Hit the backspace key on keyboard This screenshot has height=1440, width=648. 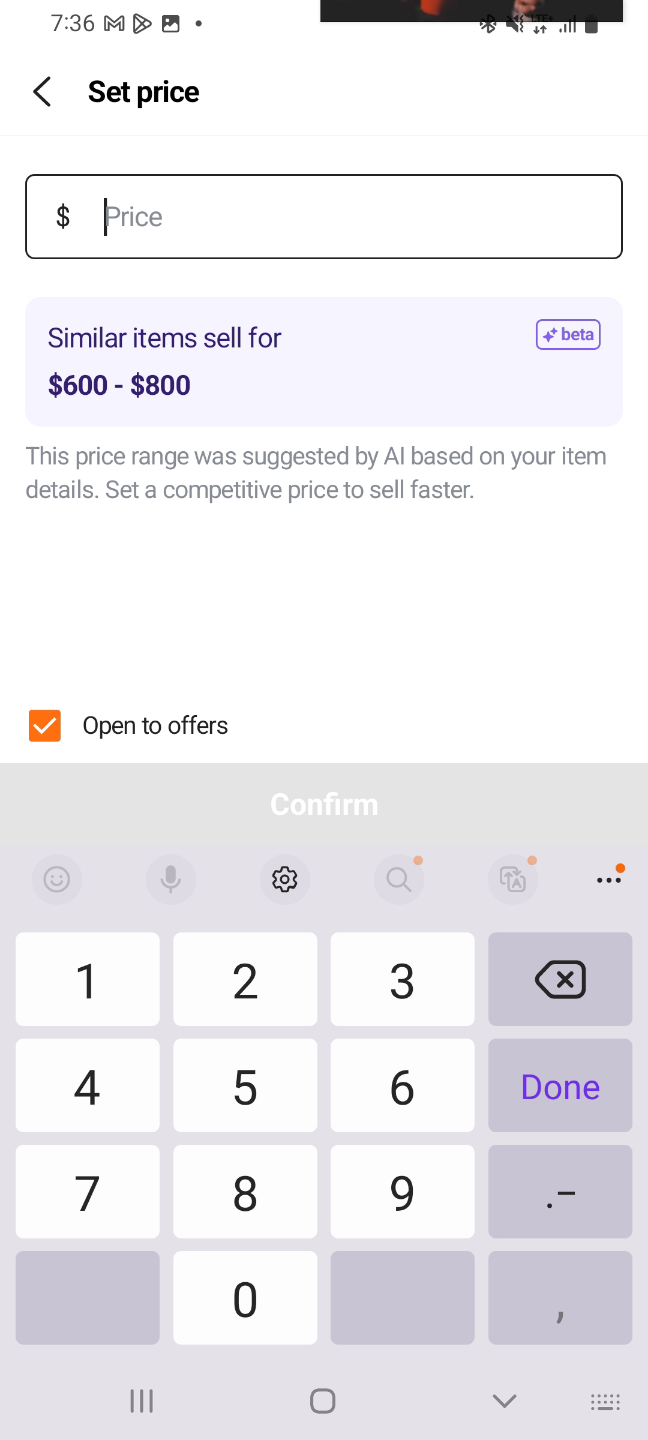[560, 980]
